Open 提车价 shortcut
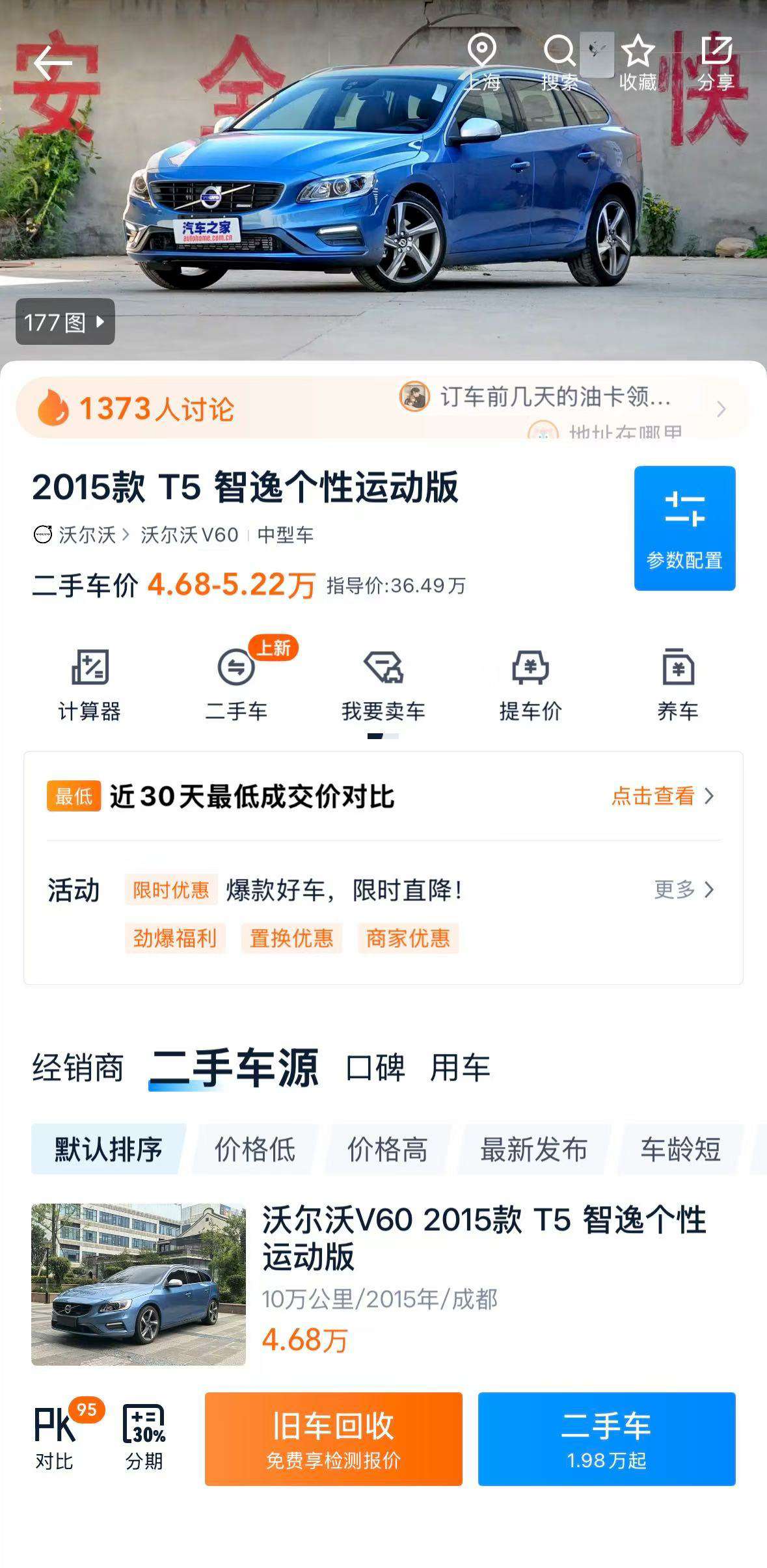767x1568 pixels. click(530, 685)
